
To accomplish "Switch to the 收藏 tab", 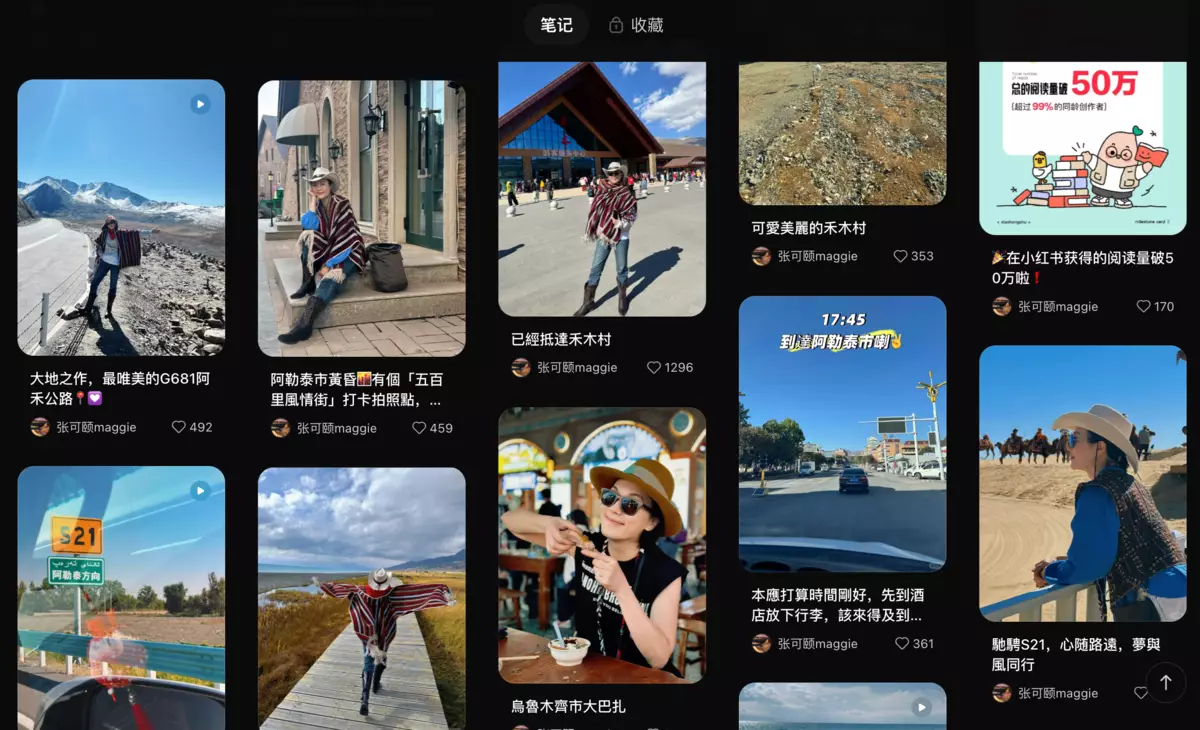I will 636,25.
